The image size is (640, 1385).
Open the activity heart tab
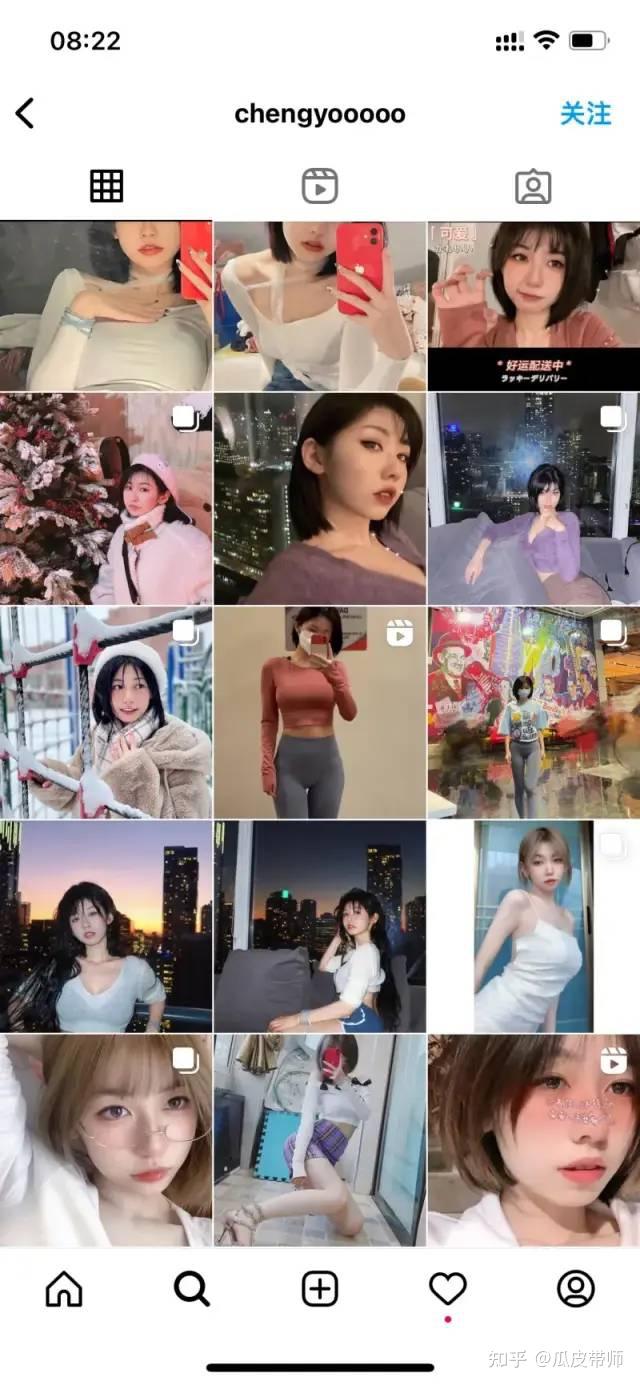(447, 1290)
